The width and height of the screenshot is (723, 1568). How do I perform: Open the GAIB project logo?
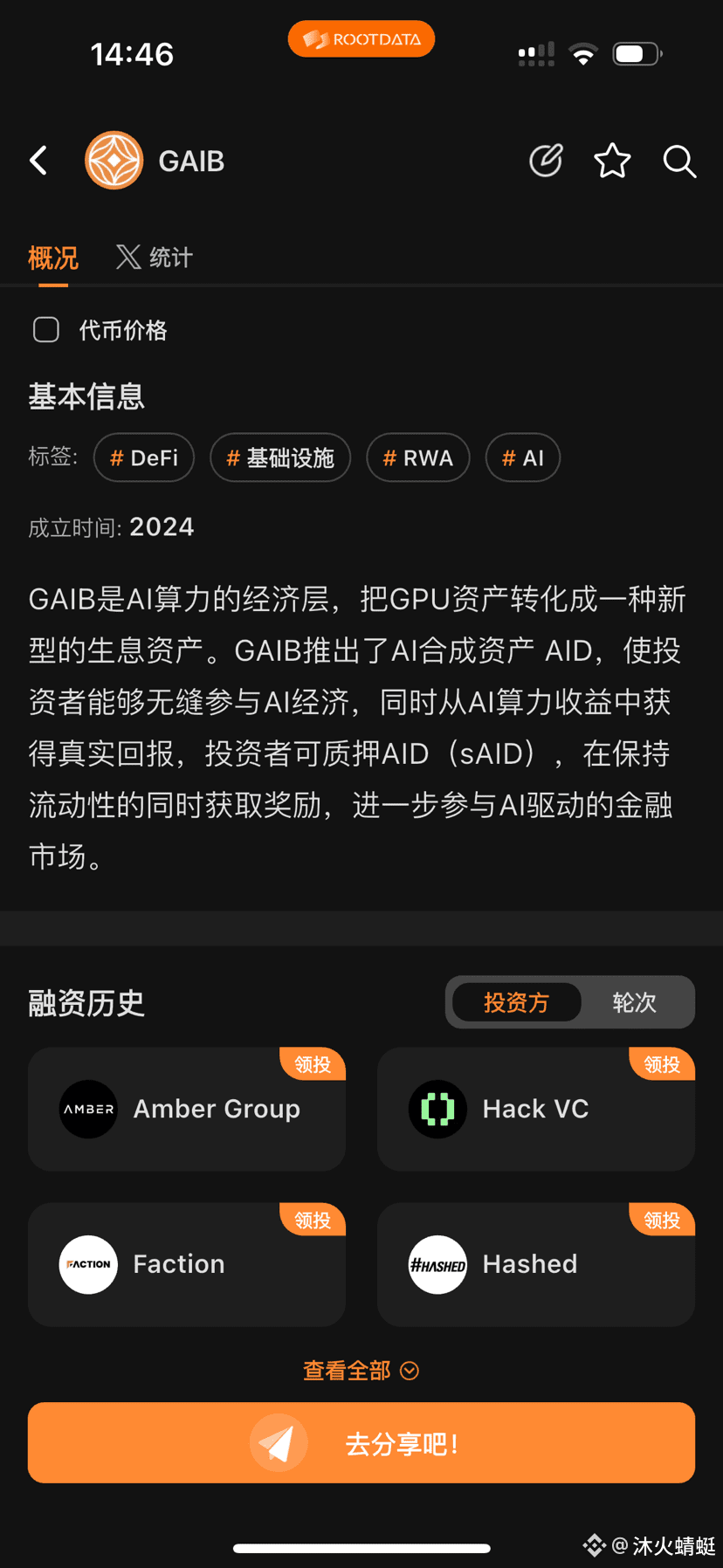pos(114,161)
